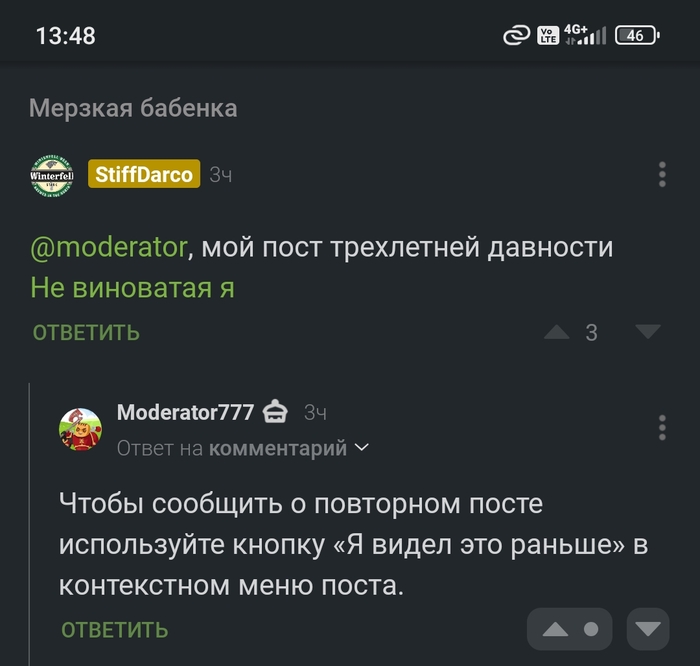Upvote StiffDarco's comment
Viewport: 700px width, 666px height.
[557, 332]
